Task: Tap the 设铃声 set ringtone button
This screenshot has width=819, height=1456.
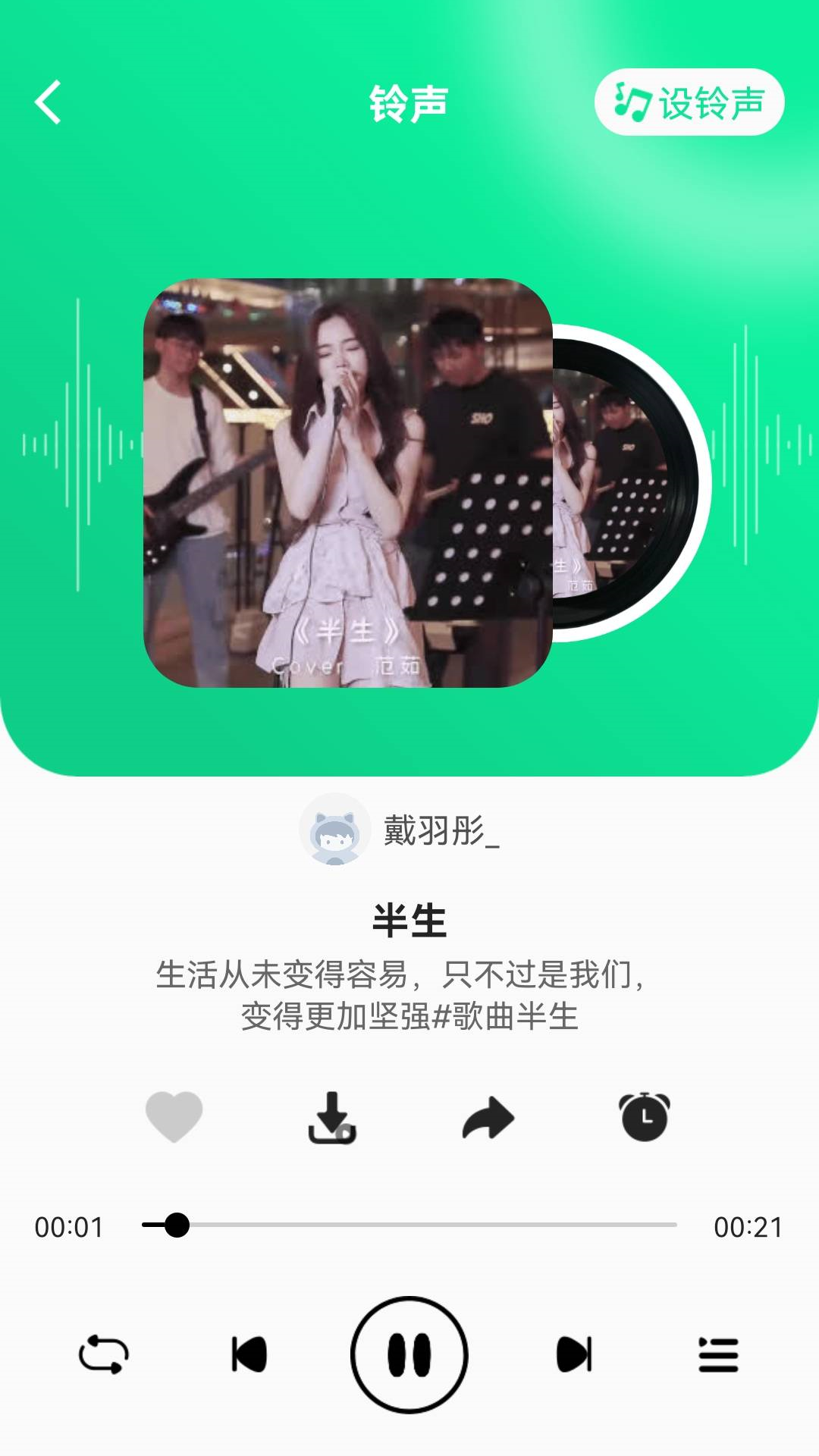Action: point(689,102)
